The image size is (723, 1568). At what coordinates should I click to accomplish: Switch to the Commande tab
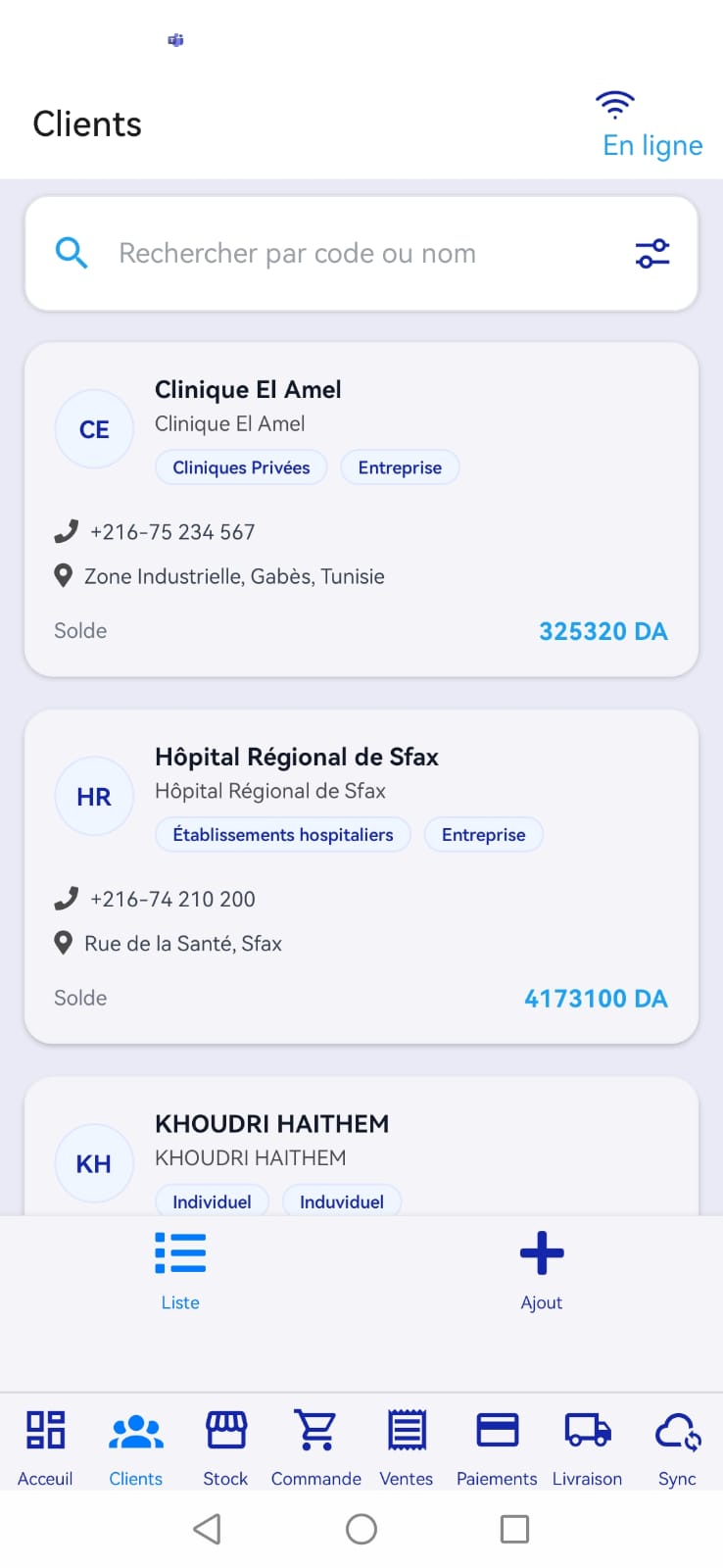316,1447
